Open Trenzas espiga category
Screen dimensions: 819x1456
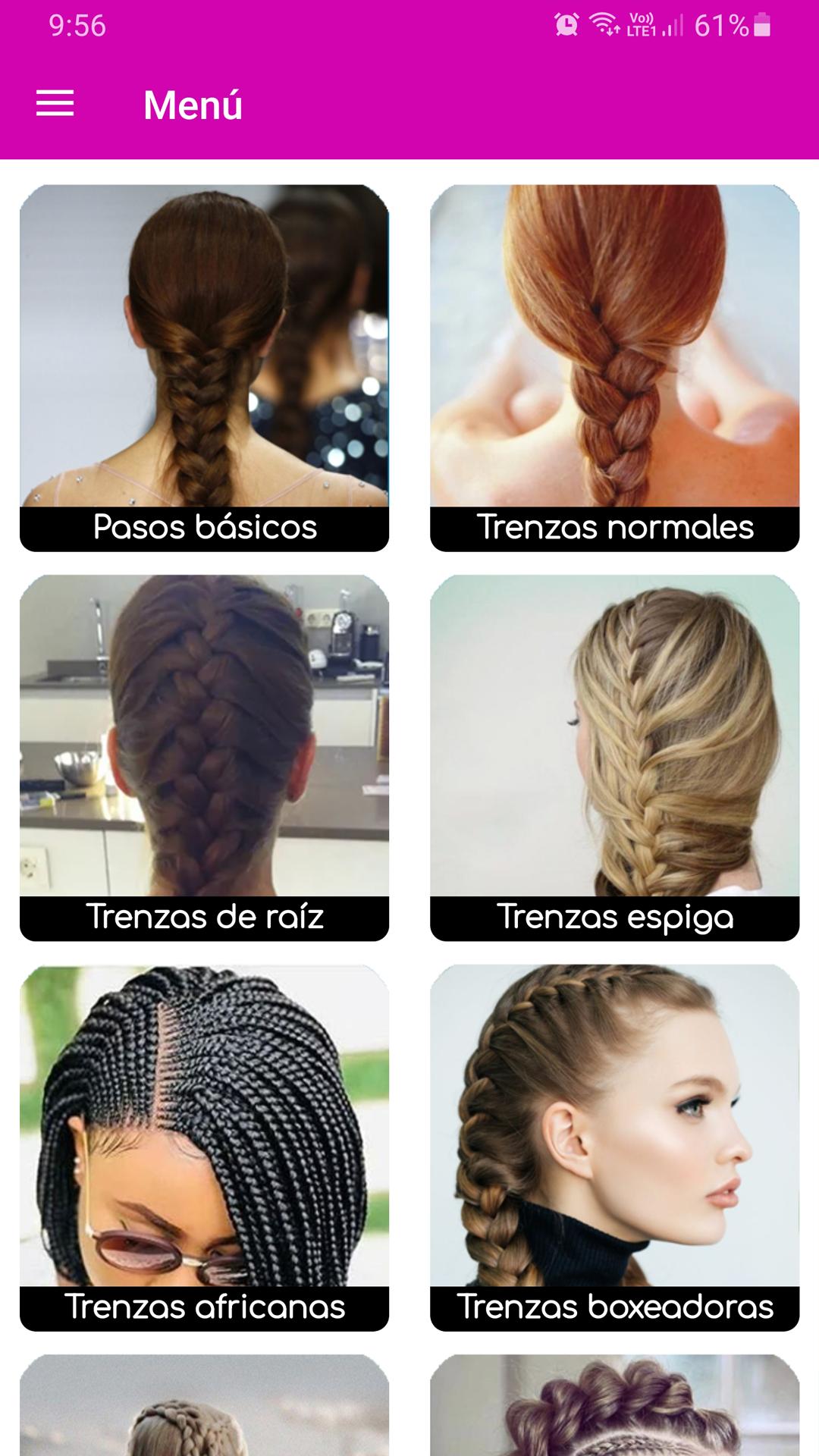click(615, 758)
